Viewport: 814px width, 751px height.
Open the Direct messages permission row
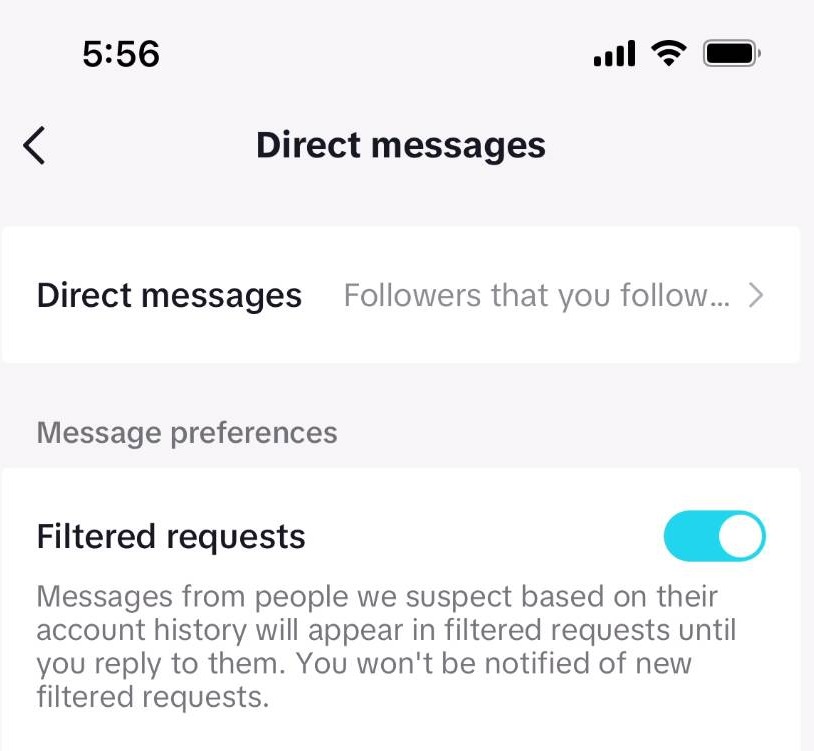click(x=400, y=296)
